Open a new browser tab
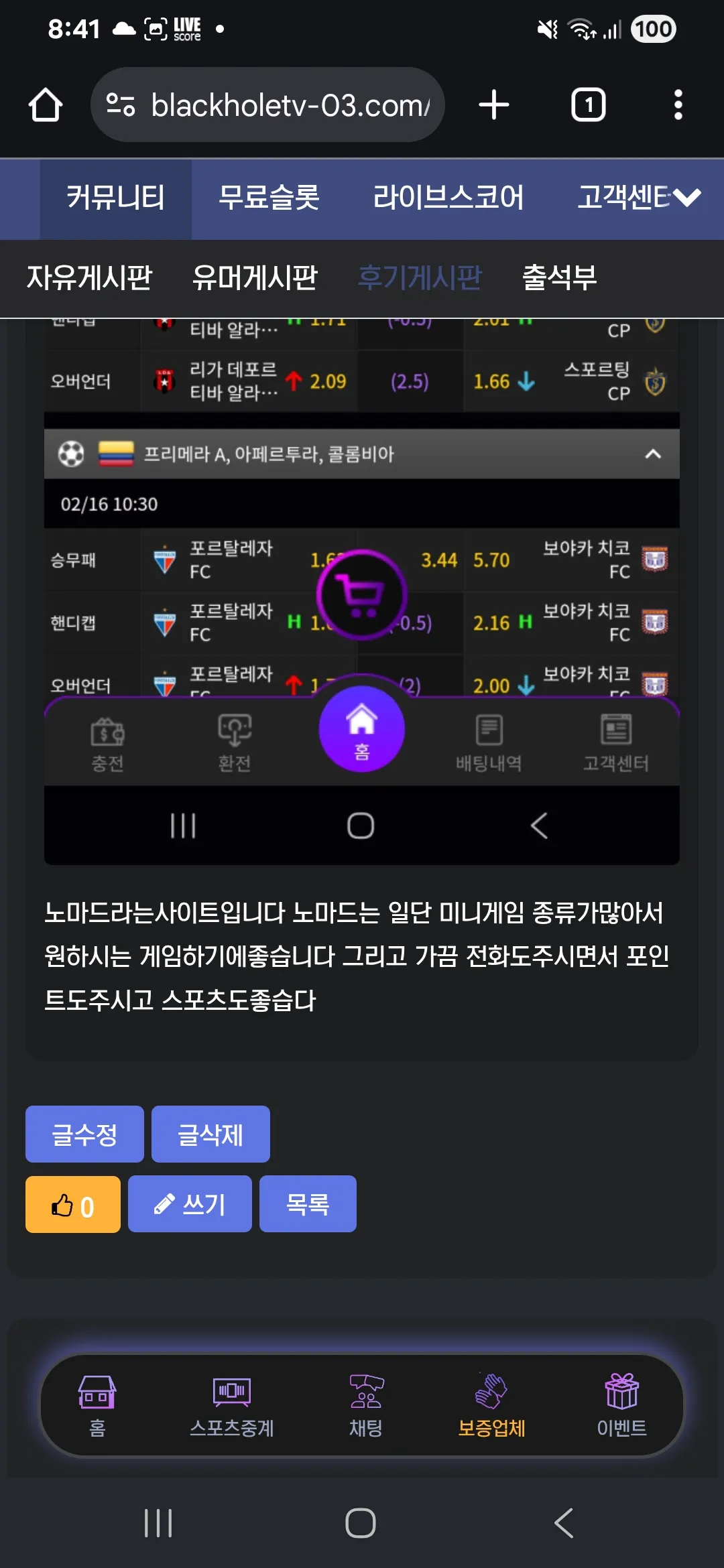724x1568 pixels. tap(494, 105)
